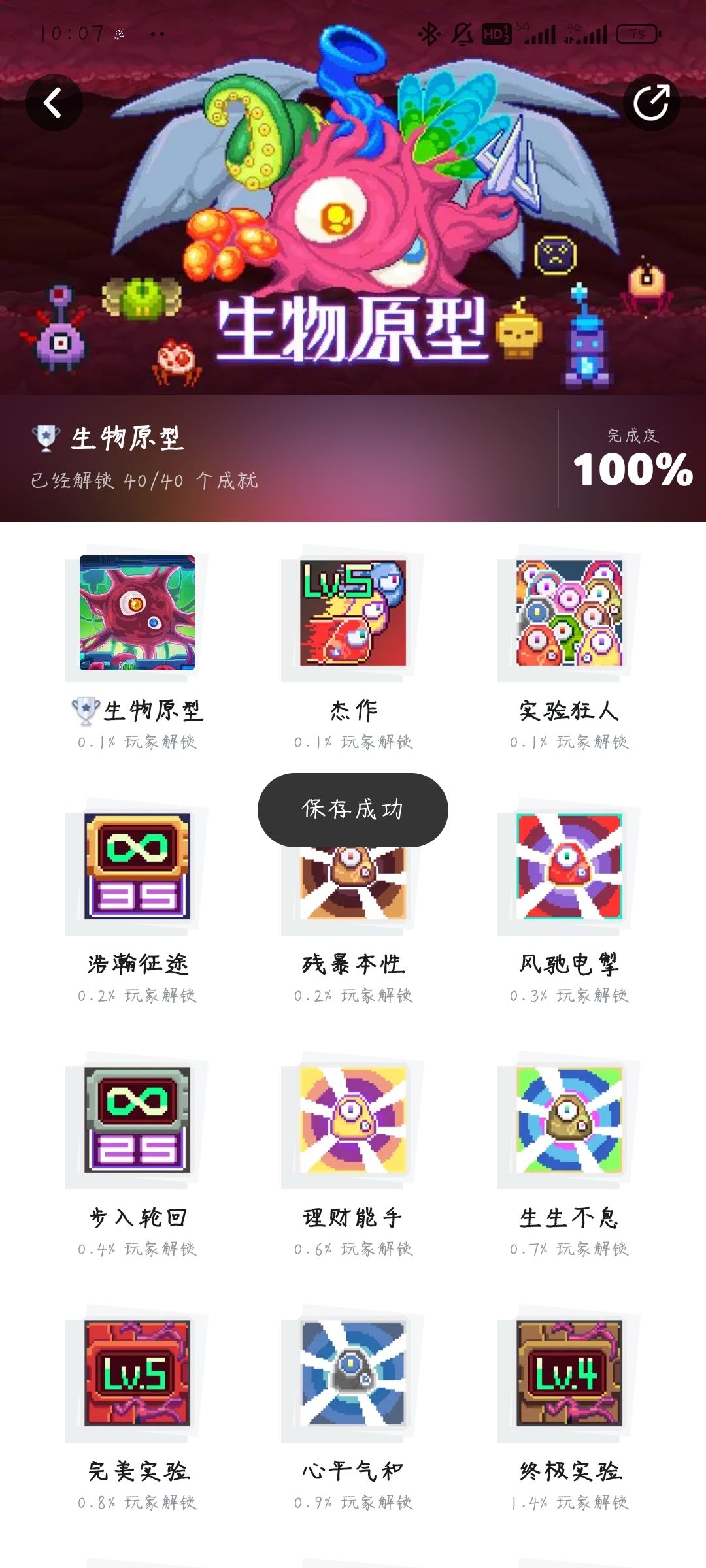Viewport: 706px width, 1568px height.
Task: Share the achievements via the top-right icon
Action: 651,103
